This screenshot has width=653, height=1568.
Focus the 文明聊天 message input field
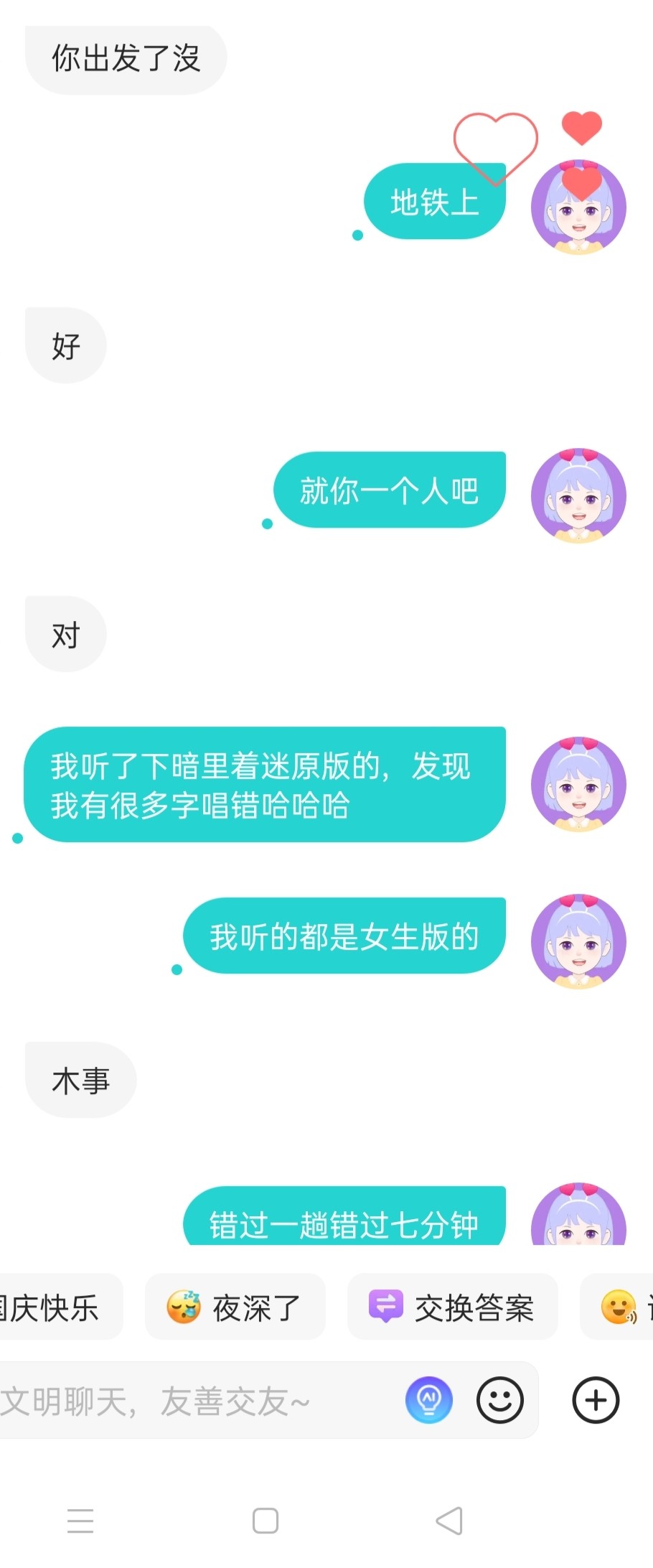tap(194, 1401)
